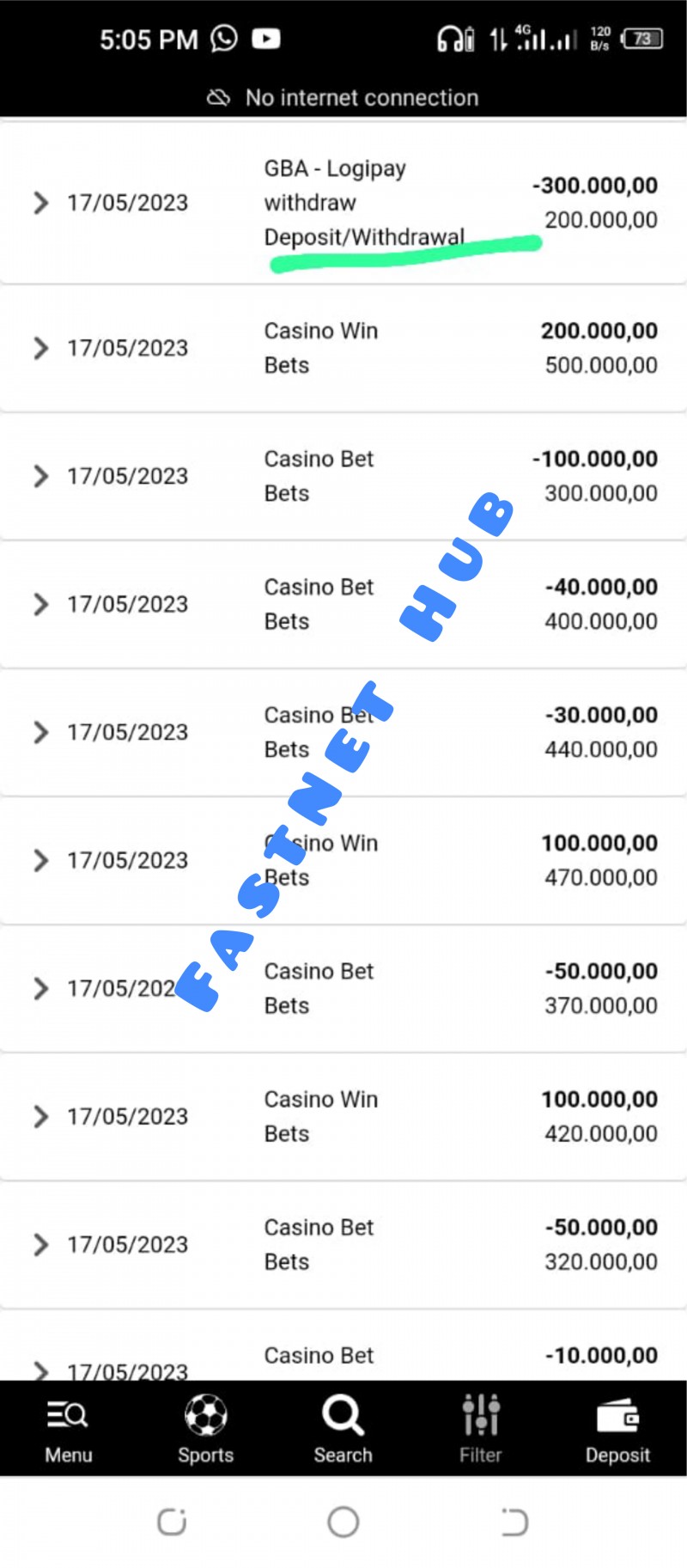The image size is (687, 1568).
Task: Go to the Deposit tab
Action: point(617,1431)
